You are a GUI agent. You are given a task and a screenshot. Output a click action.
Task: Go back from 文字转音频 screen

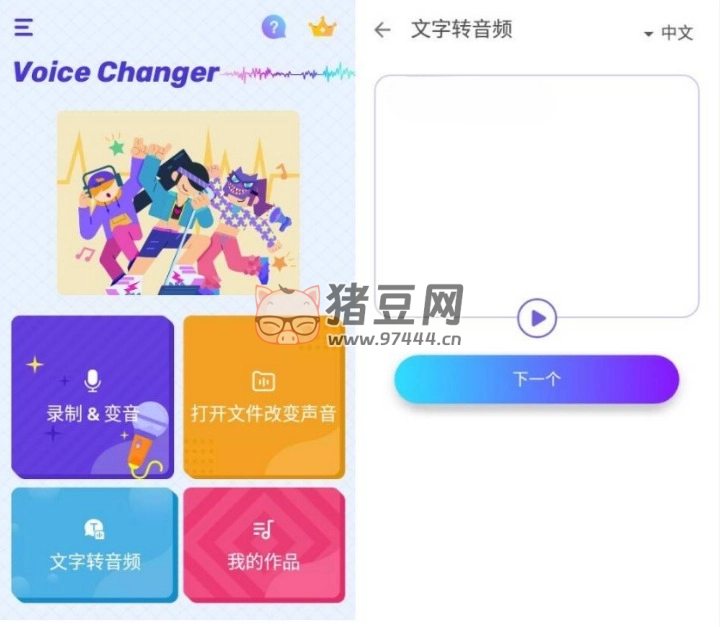(382, 30)
